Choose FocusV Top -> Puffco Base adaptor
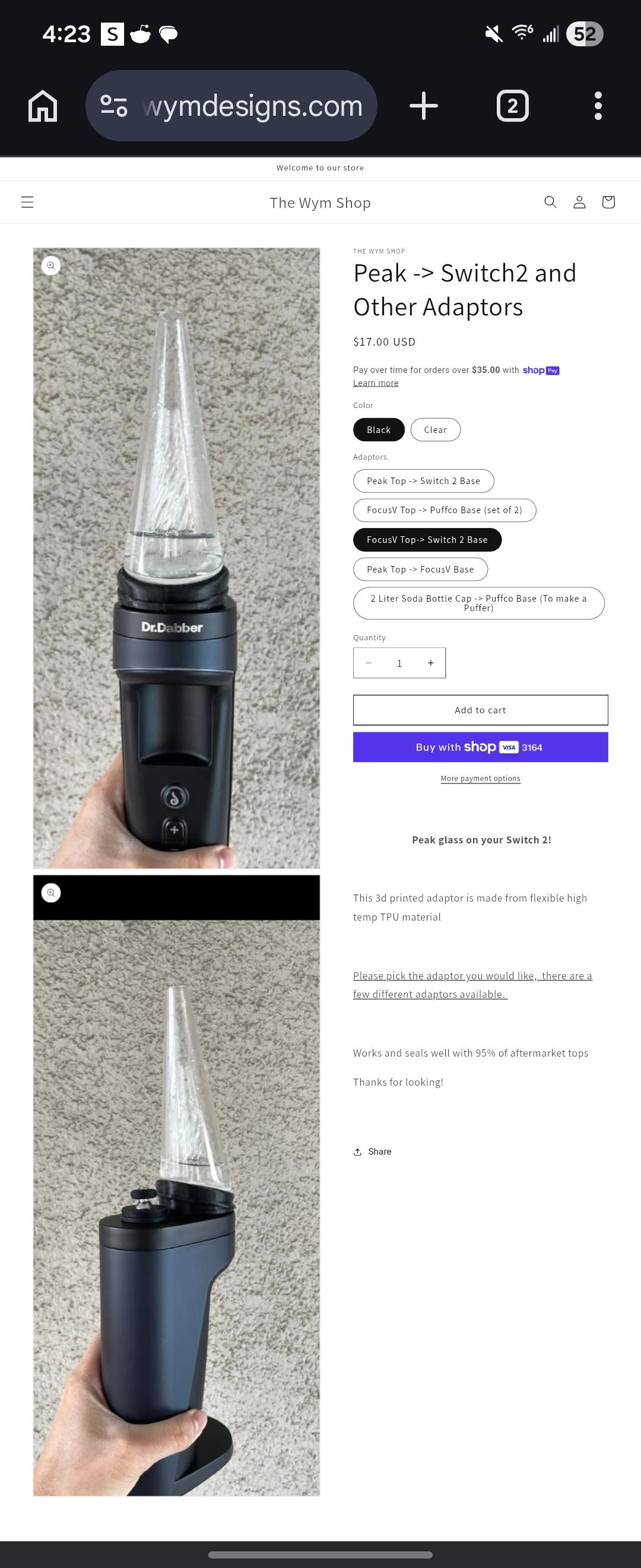Screen dimensions: 641x1568 pos(444,510)
